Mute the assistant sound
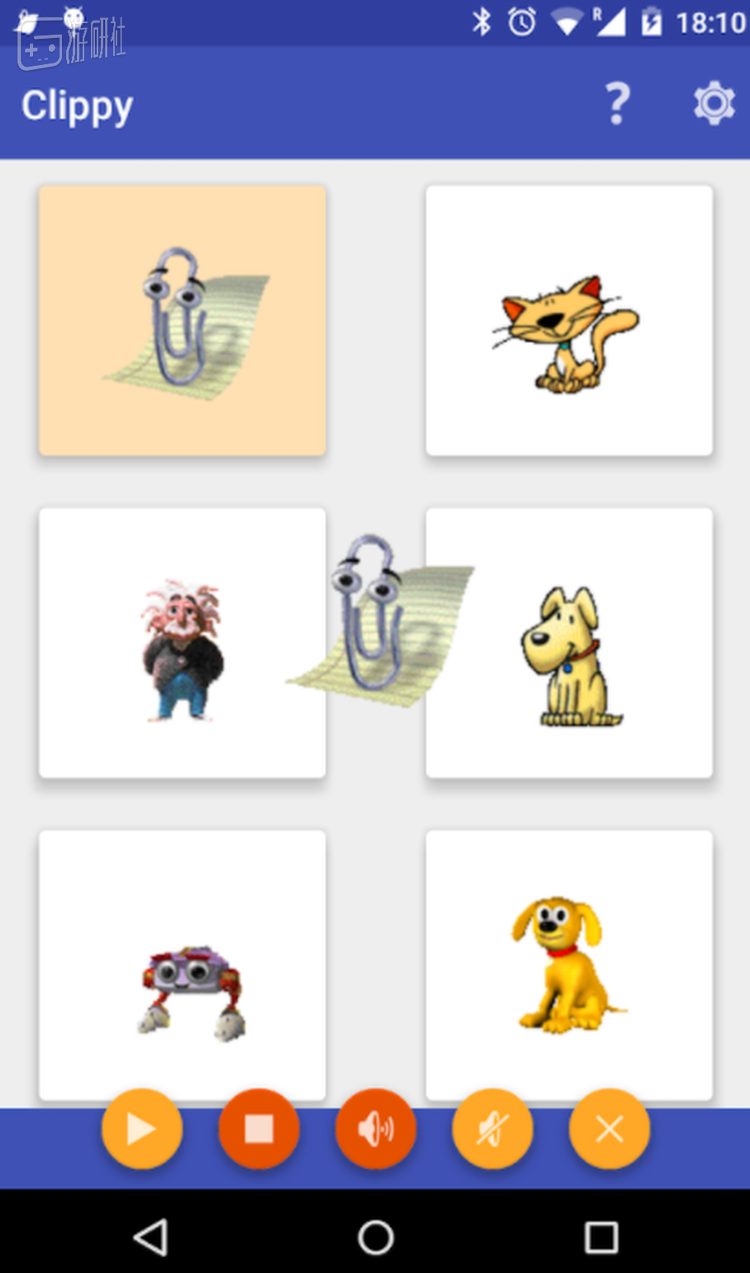Image resolution: width=750 pixels, height=1273 pixels. (492, 1129)
